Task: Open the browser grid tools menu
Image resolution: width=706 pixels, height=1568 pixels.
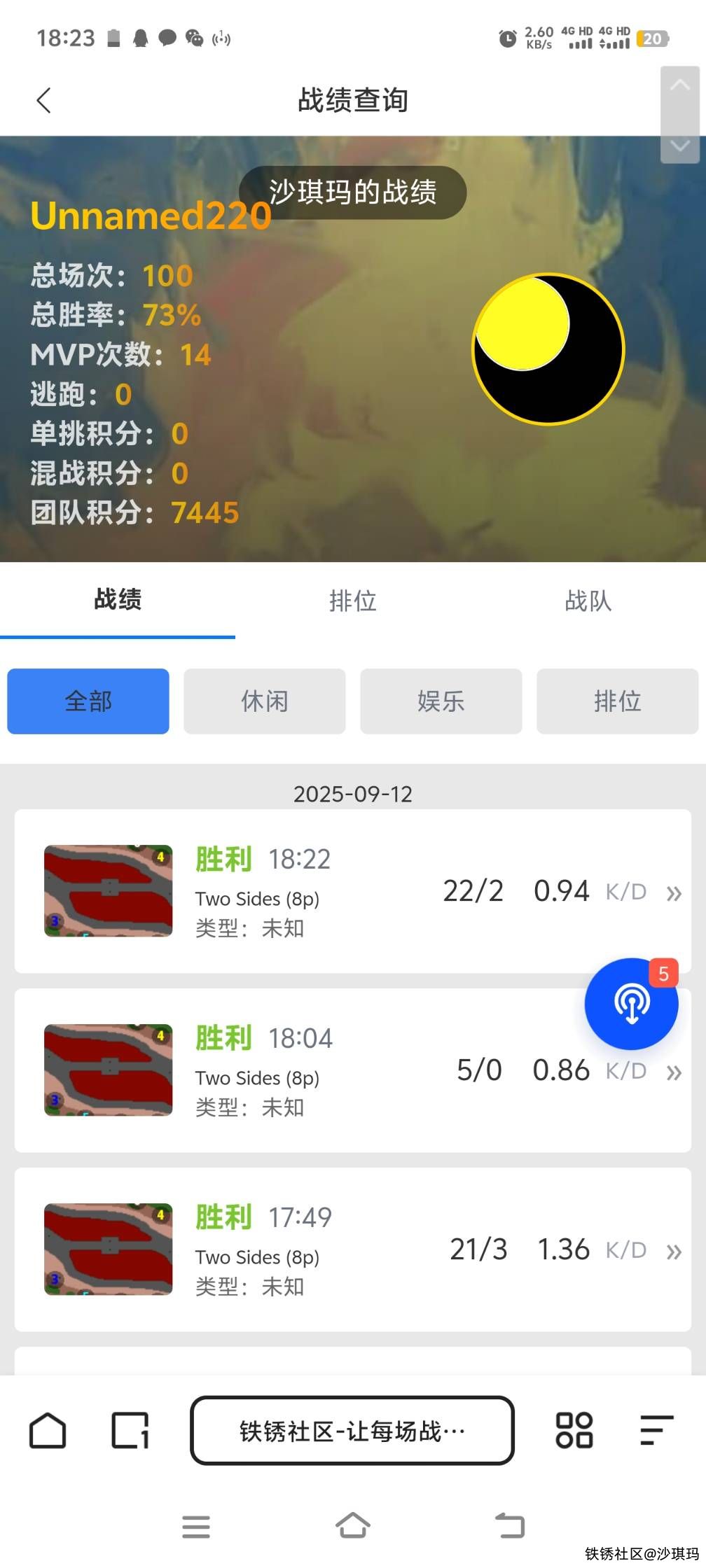Action: click(x=574, y=1430)
